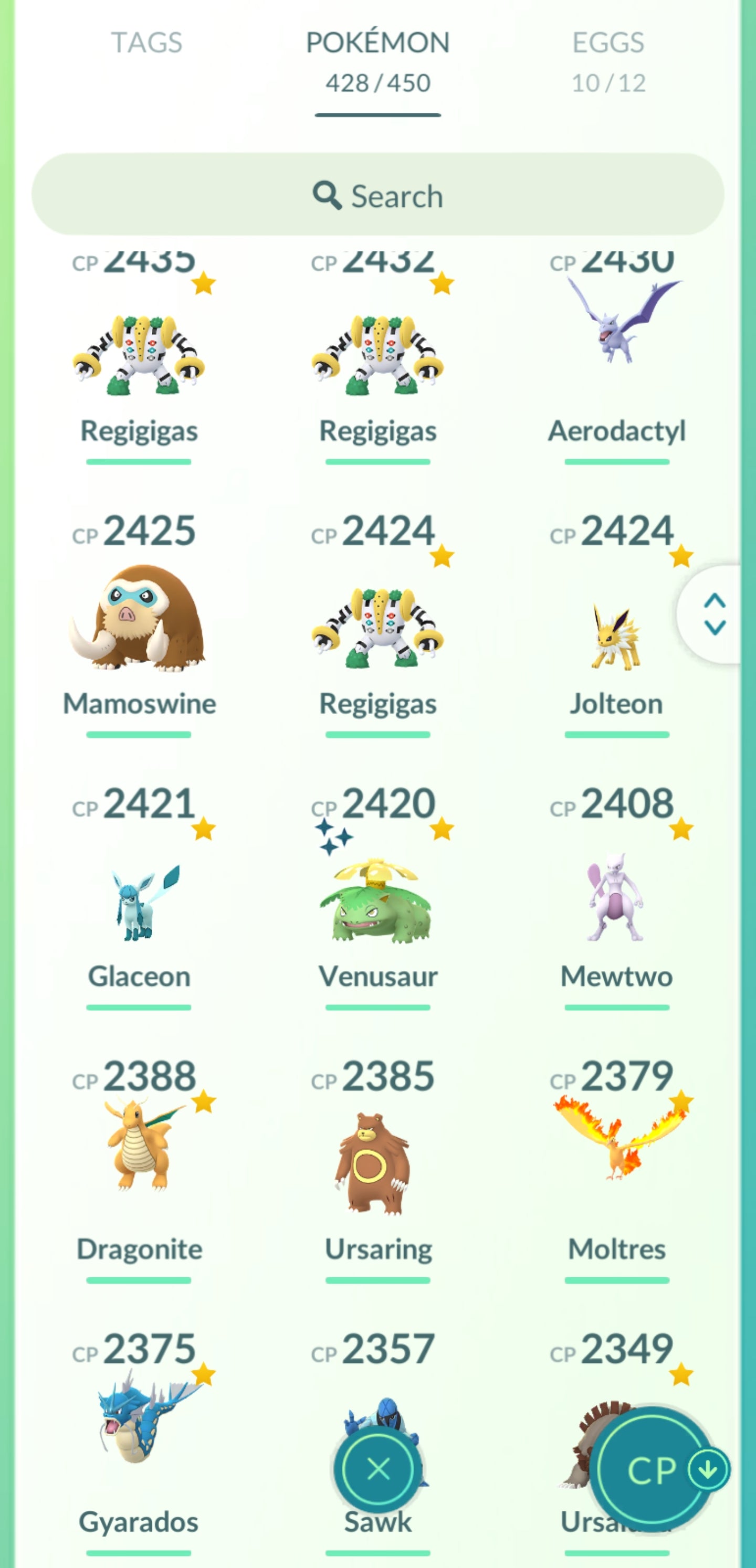Screen dimensions: 756x1568
Task: Open Mamoswine with CP 2425
Action: pyautogui.click(x=139, y=621)
